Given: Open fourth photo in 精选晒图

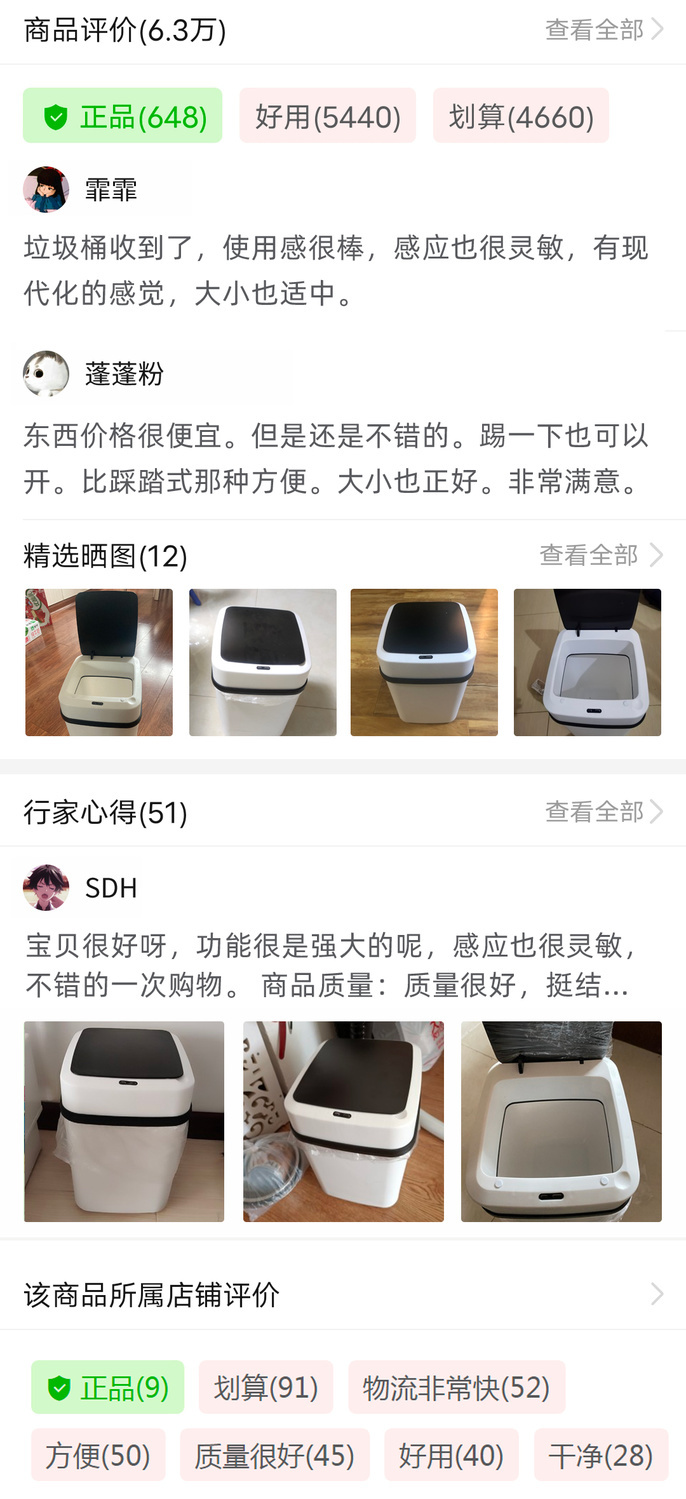Looking at the screenshot, I should coord(587,662).
